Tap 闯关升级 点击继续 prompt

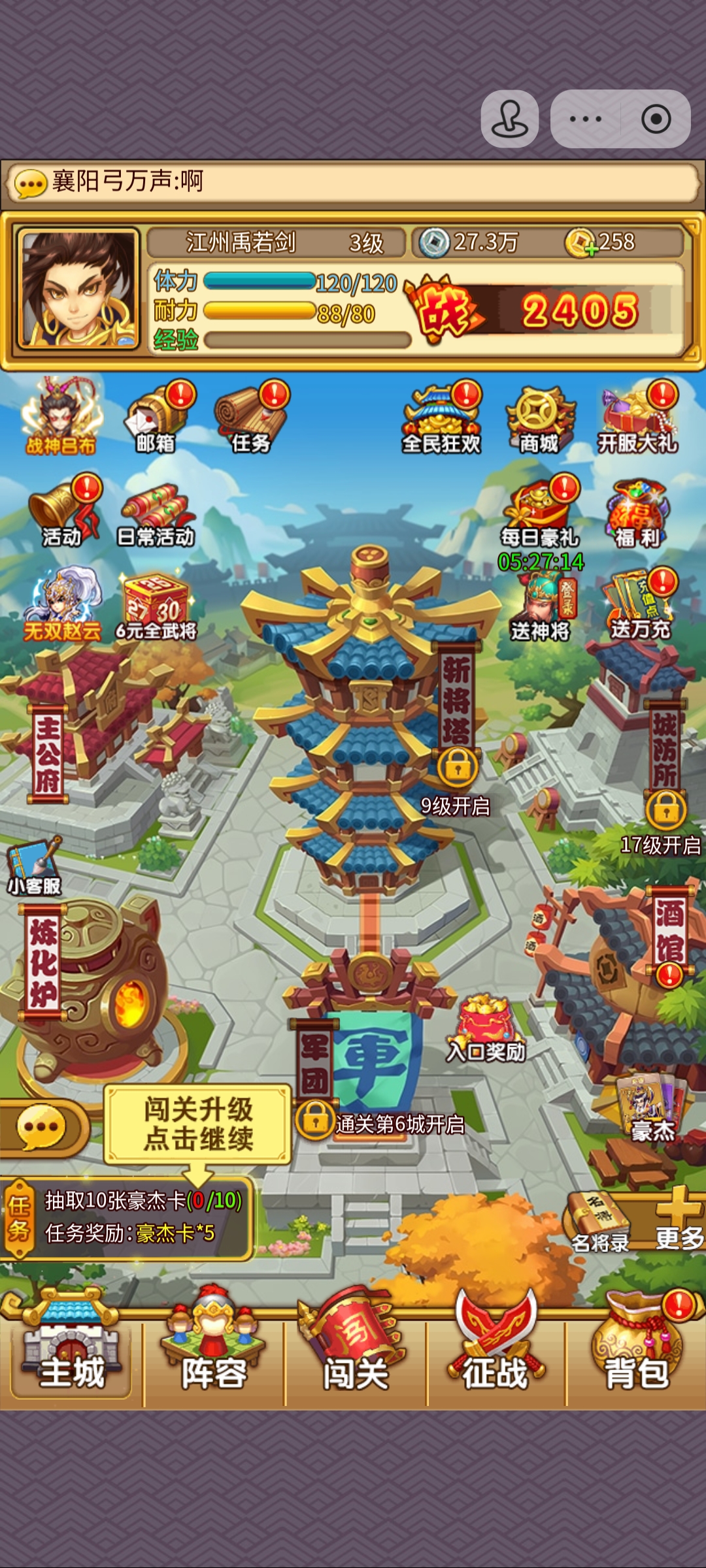click(x=197, y=1124)
